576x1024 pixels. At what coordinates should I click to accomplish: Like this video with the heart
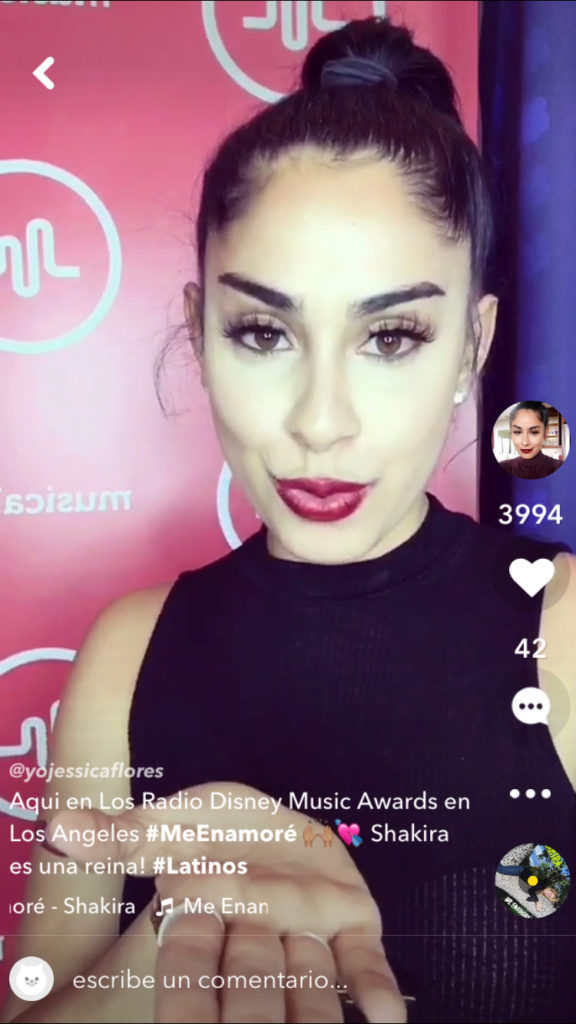point(532,577)
